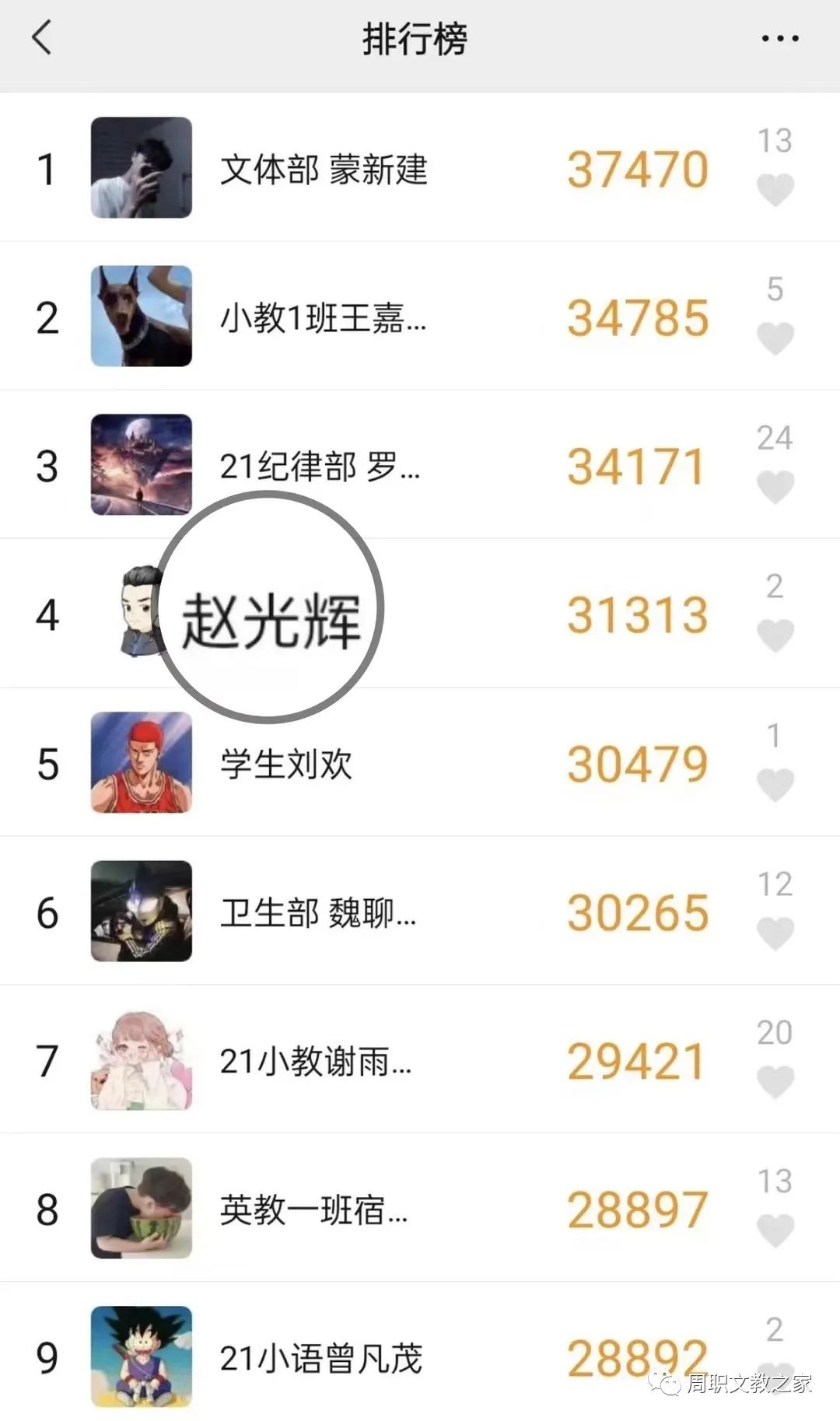This screenshot has height=1421, width=840.
Task: Give 学生刘欢 a like
Action: click(x=775, y=784)
